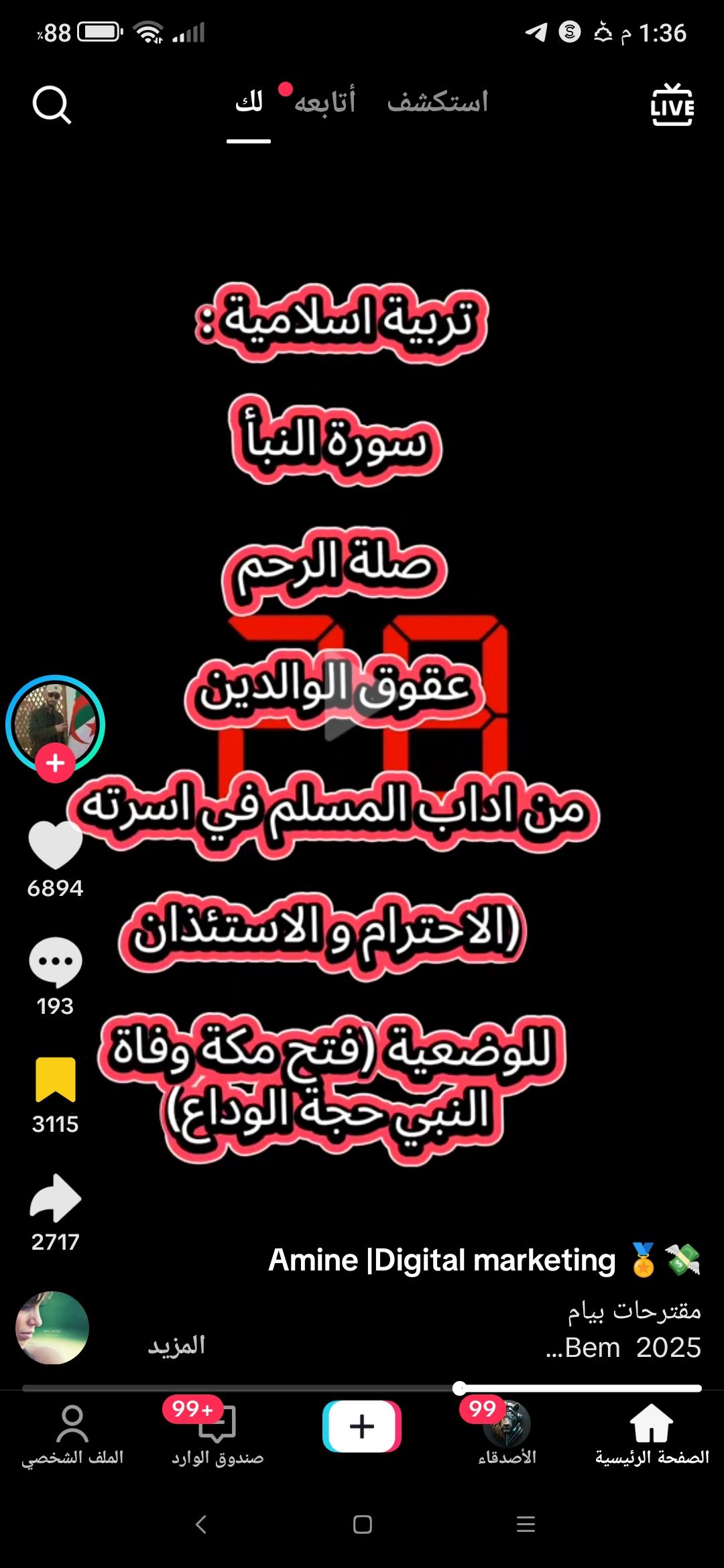724x1568 pixels.
Task: Open Amine |Digital marketing profile
Action: [x=441, y=1260]
